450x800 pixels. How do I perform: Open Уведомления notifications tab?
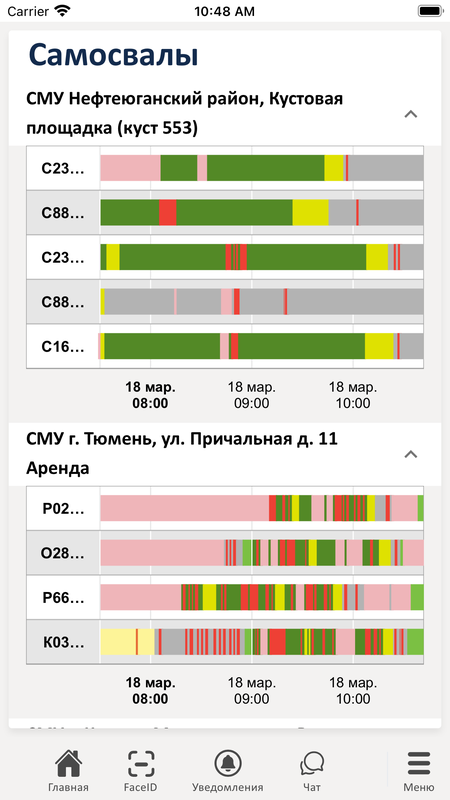click(228, 770)
